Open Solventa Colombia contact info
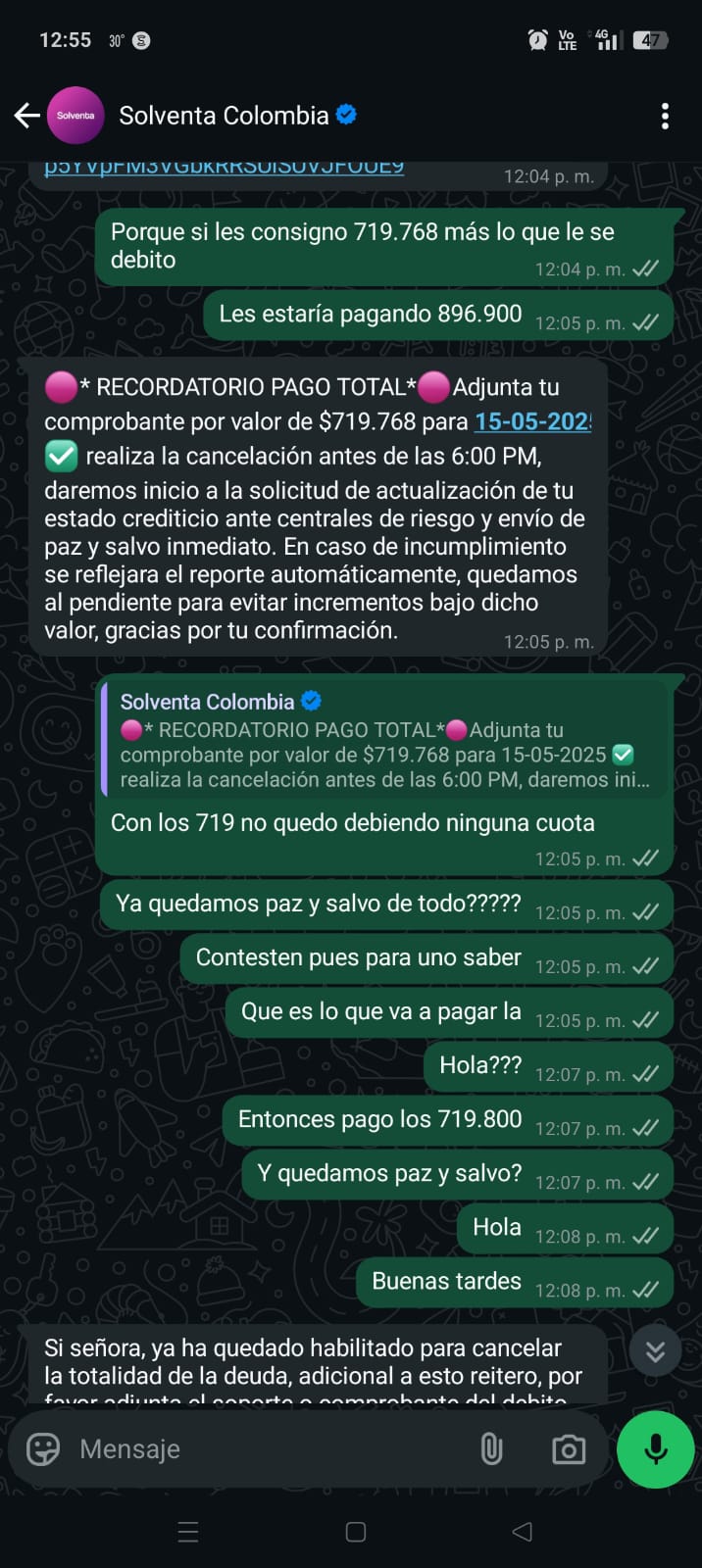The width and height of the screenshot is (702, 1568). pyautogui.click(x=224, y=116)
